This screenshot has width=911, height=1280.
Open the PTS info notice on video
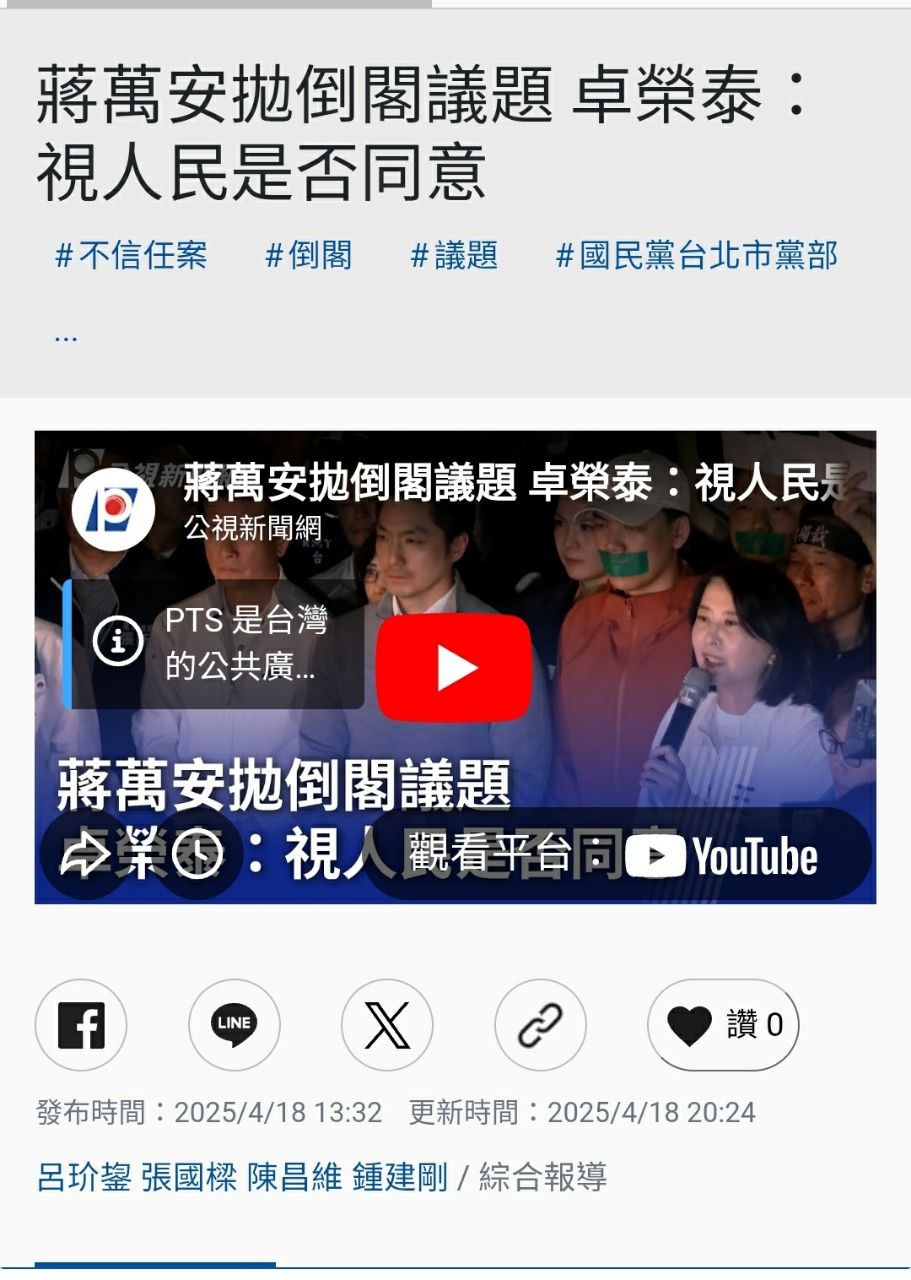[x=214, y=644]
